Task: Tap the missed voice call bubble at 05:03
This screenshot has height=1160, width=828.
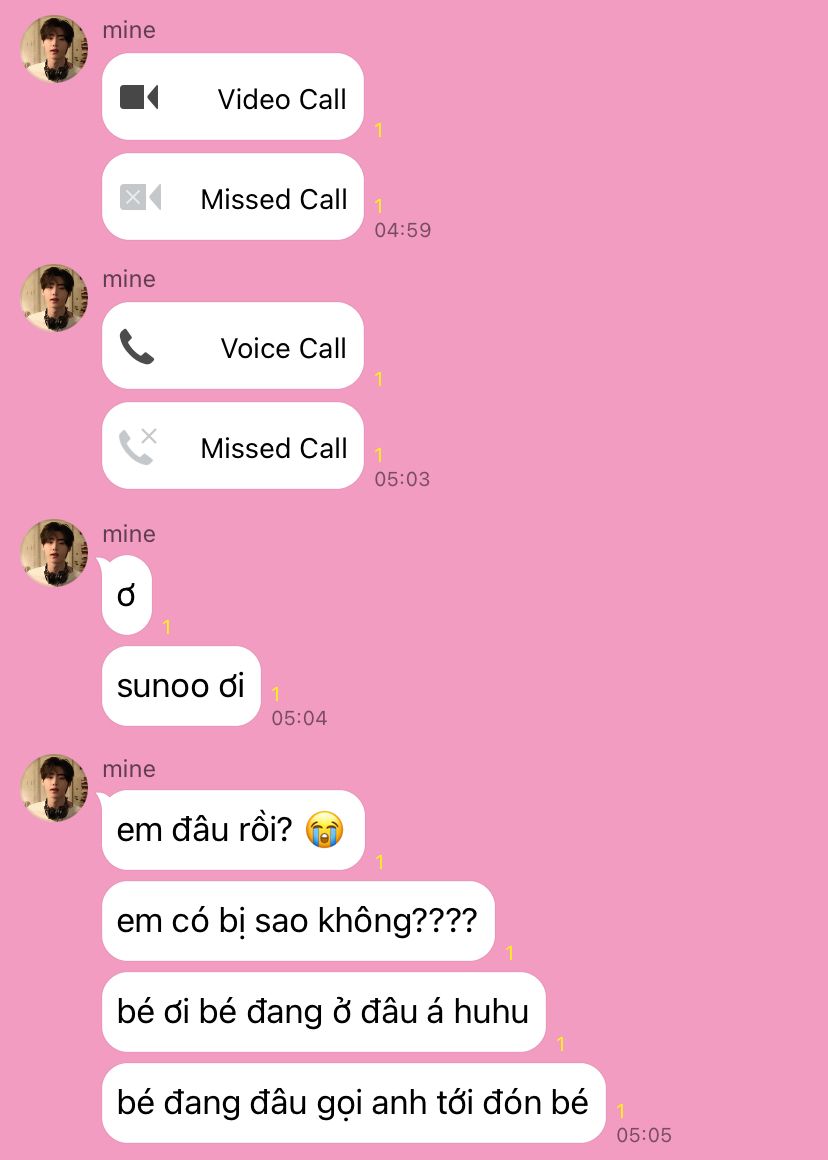Action: click(232, 446)
